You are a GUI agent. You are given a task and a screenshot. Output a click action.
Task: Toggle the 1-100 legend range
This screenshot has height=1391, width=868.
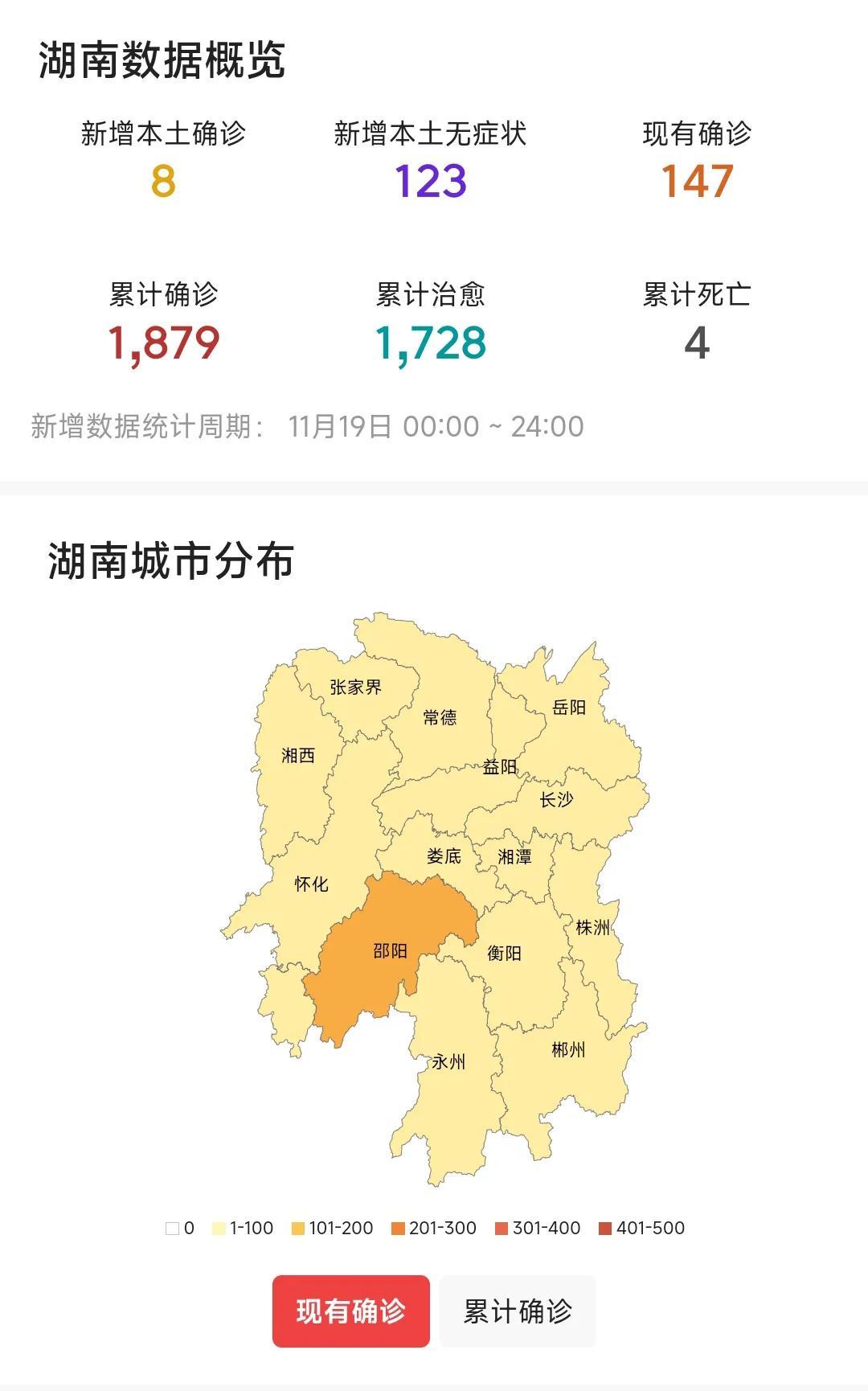(x=243, y=1228)
